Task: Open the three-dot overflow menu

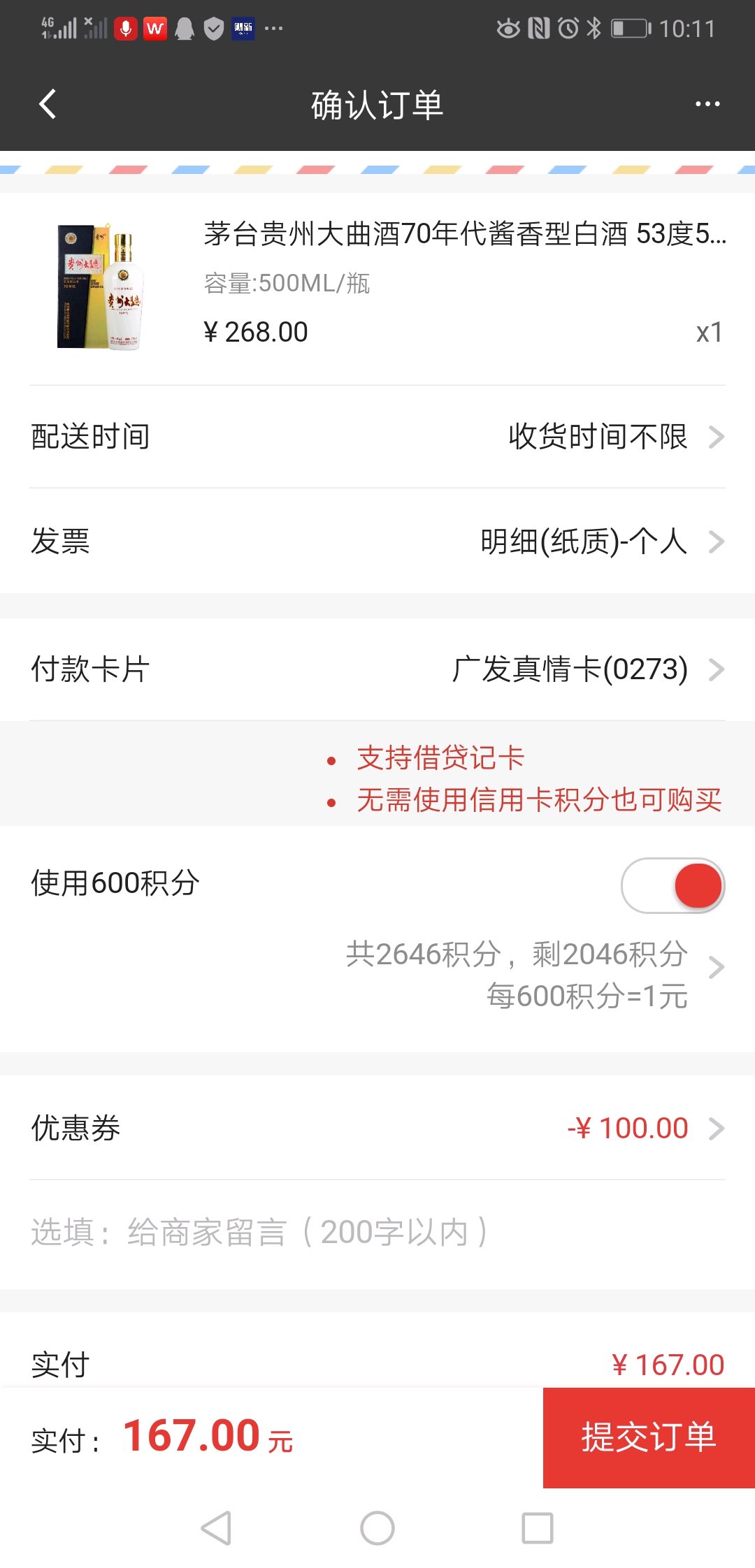Action: coord(707,105)
